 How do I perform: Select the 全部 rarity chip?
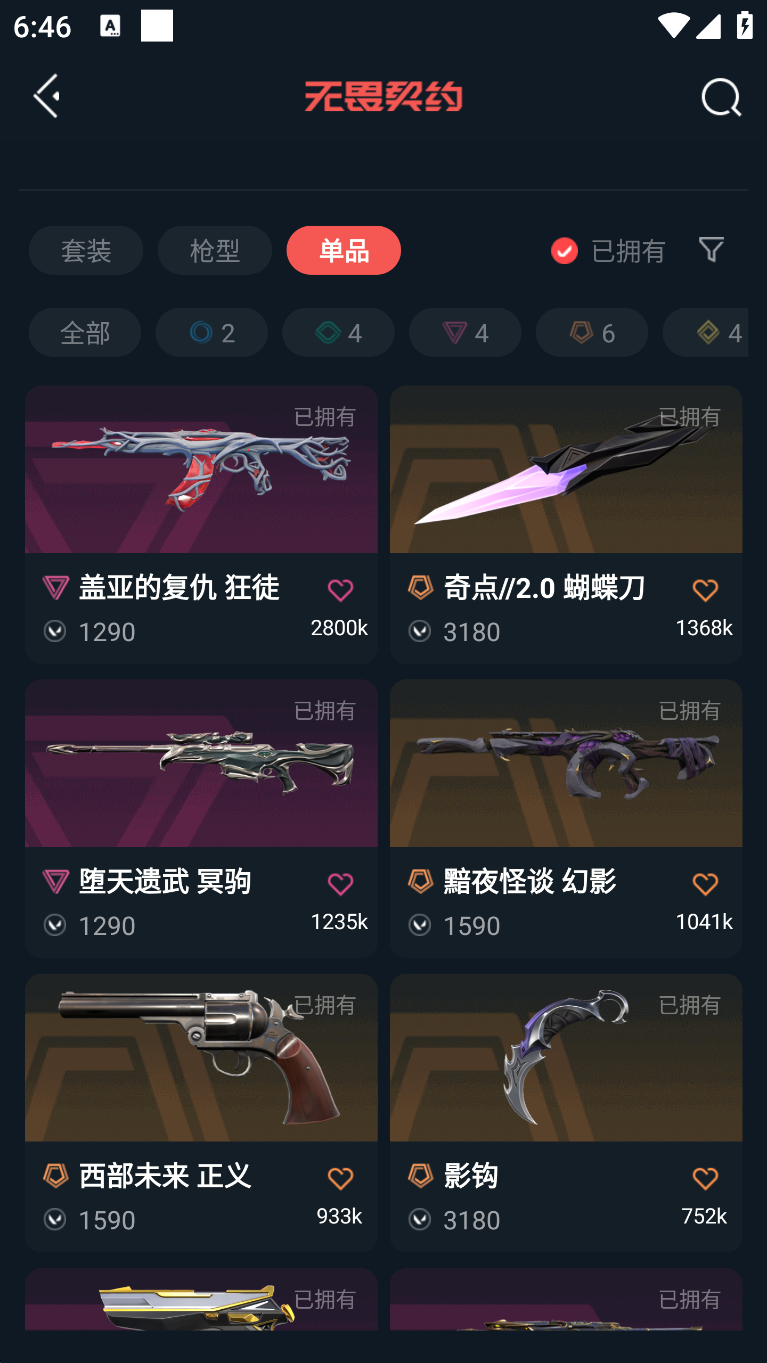click(x=85, y=332)
